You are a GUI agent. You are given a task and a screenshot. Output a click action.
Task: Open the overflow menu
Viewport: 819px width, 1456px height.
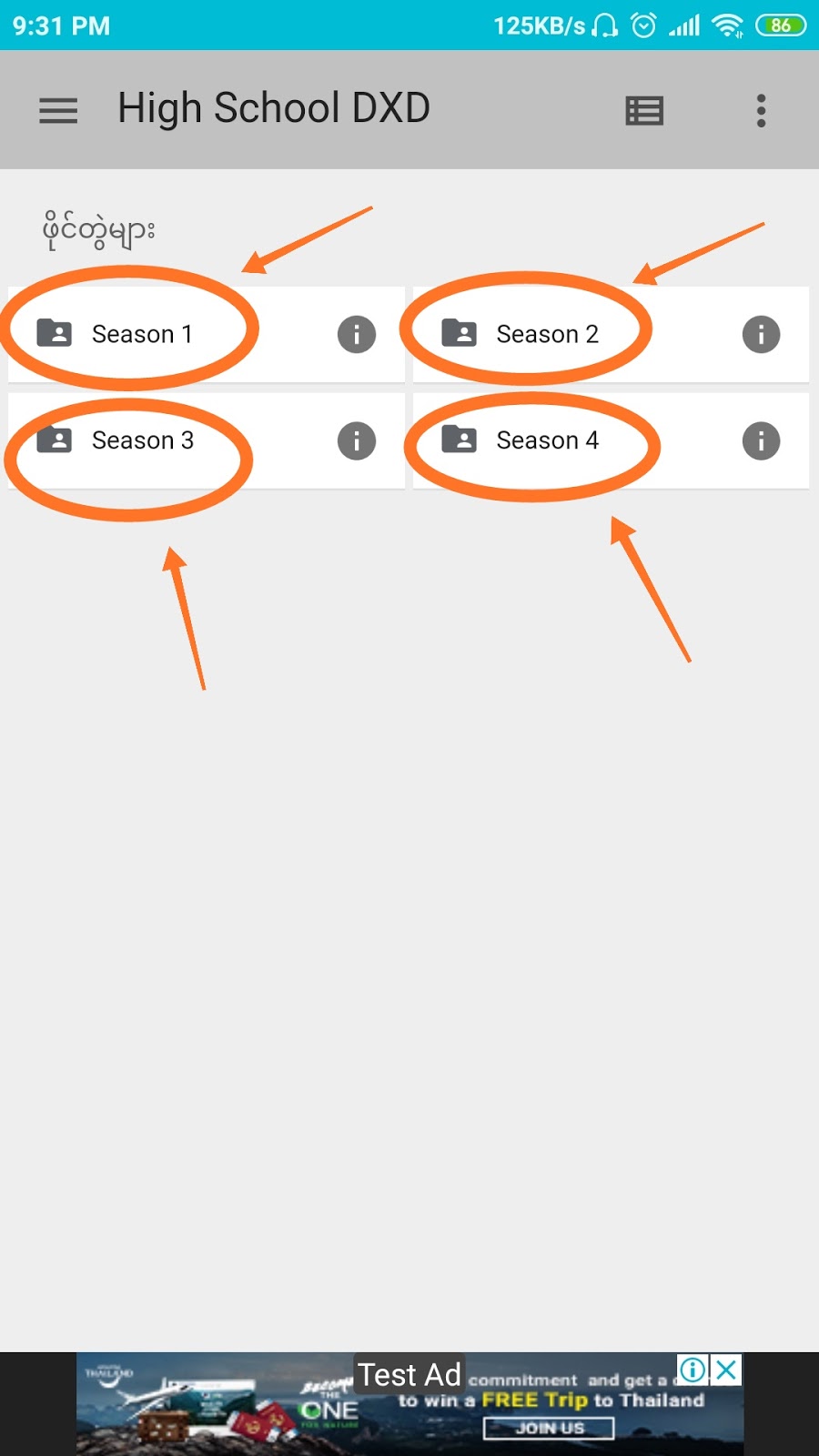(761, 111)
